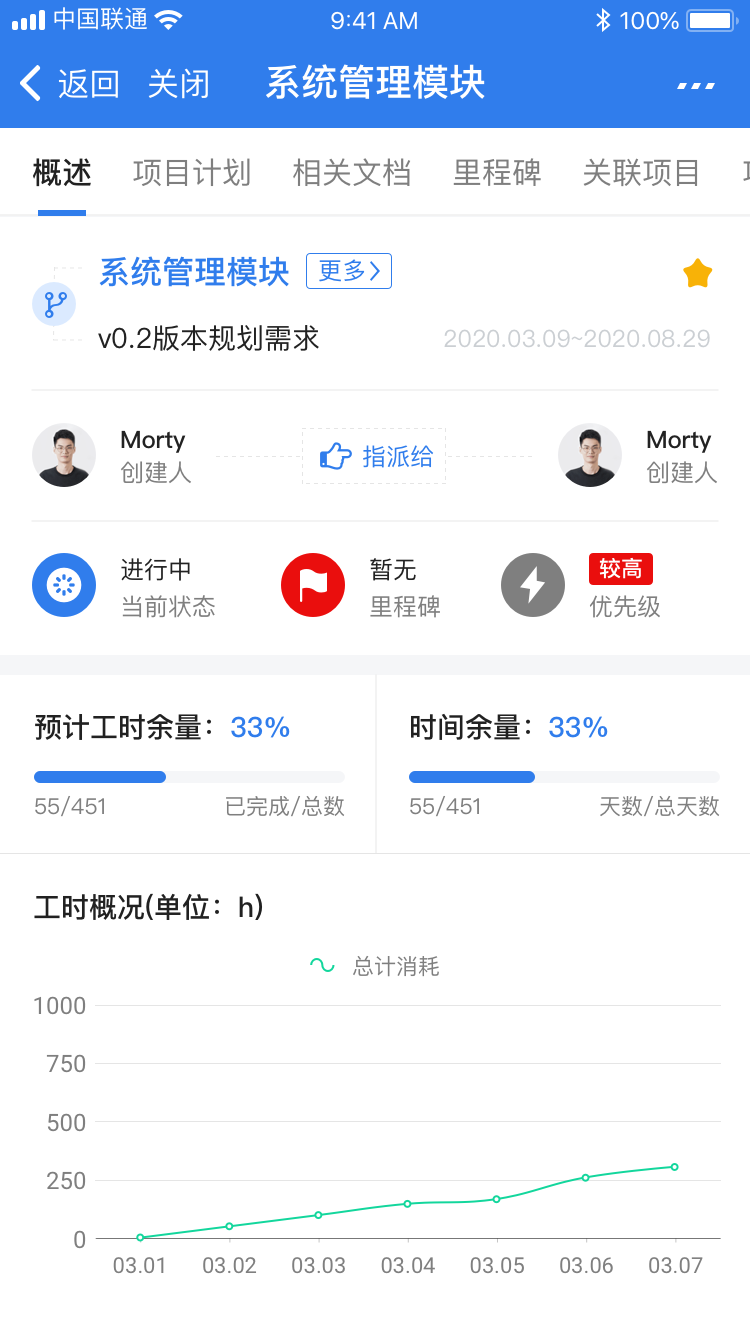Select the 03.06 data point on the chart

pyautogui.click(x=586, y=1177)
